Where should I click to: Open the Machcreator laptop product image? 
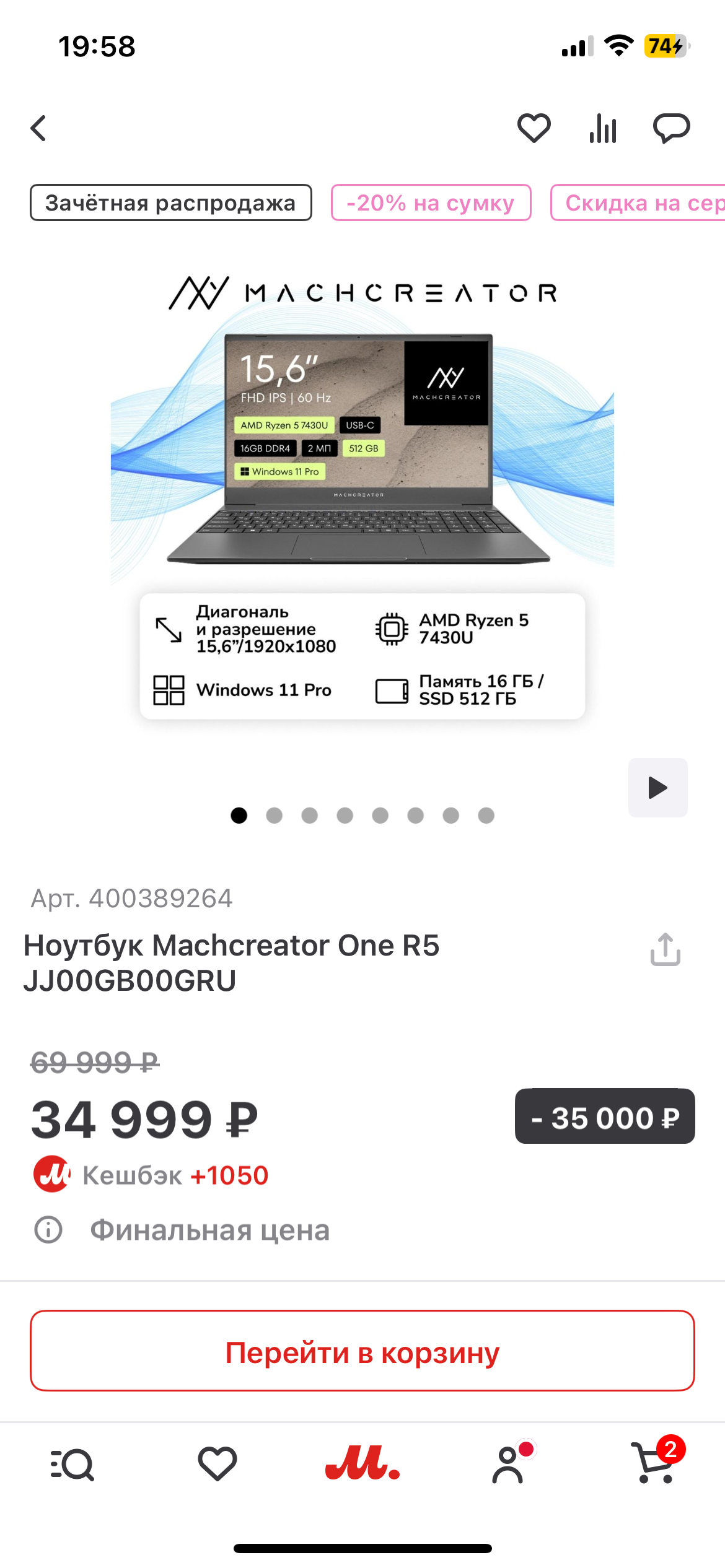(x=362, y=495)
